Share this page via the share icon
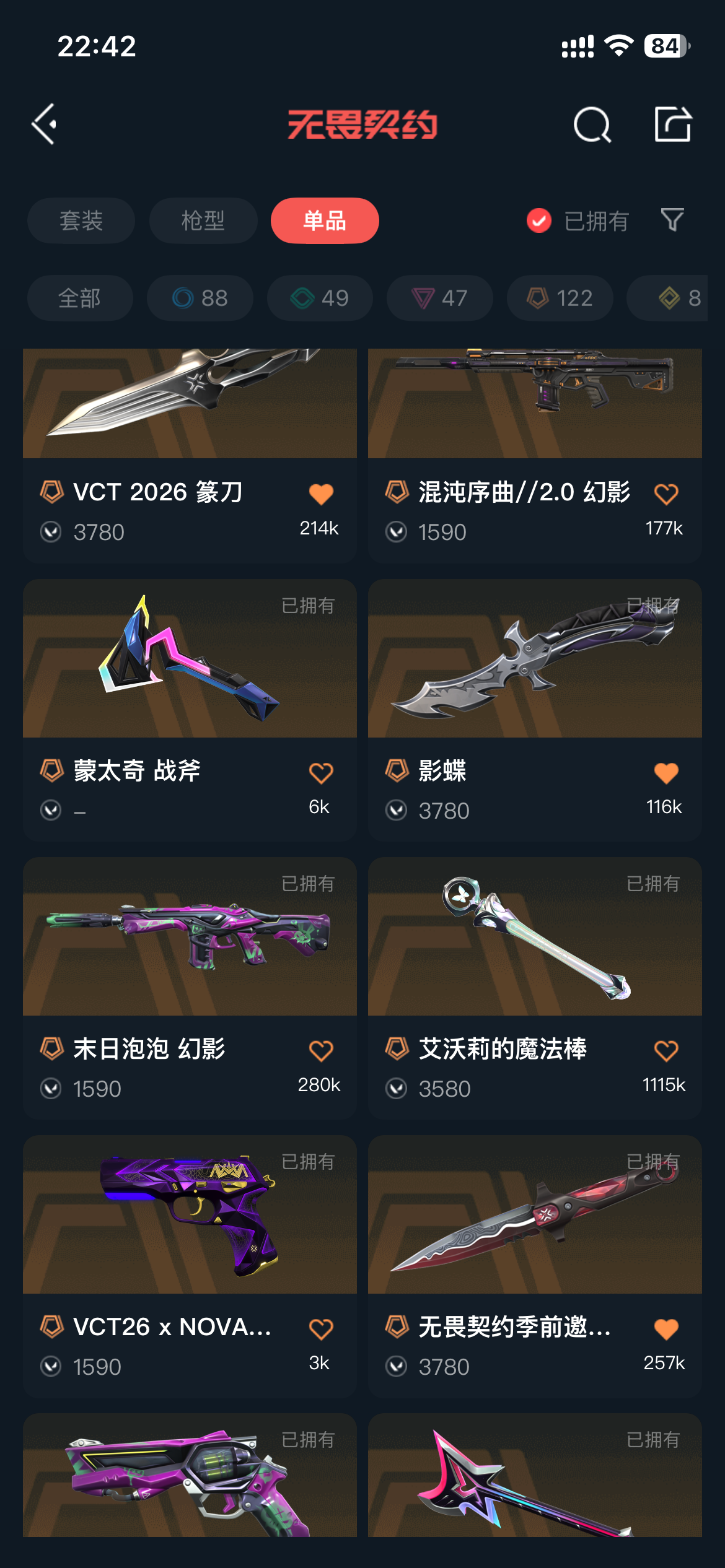The image size is (725, 1568). click(x=672, y=124)
